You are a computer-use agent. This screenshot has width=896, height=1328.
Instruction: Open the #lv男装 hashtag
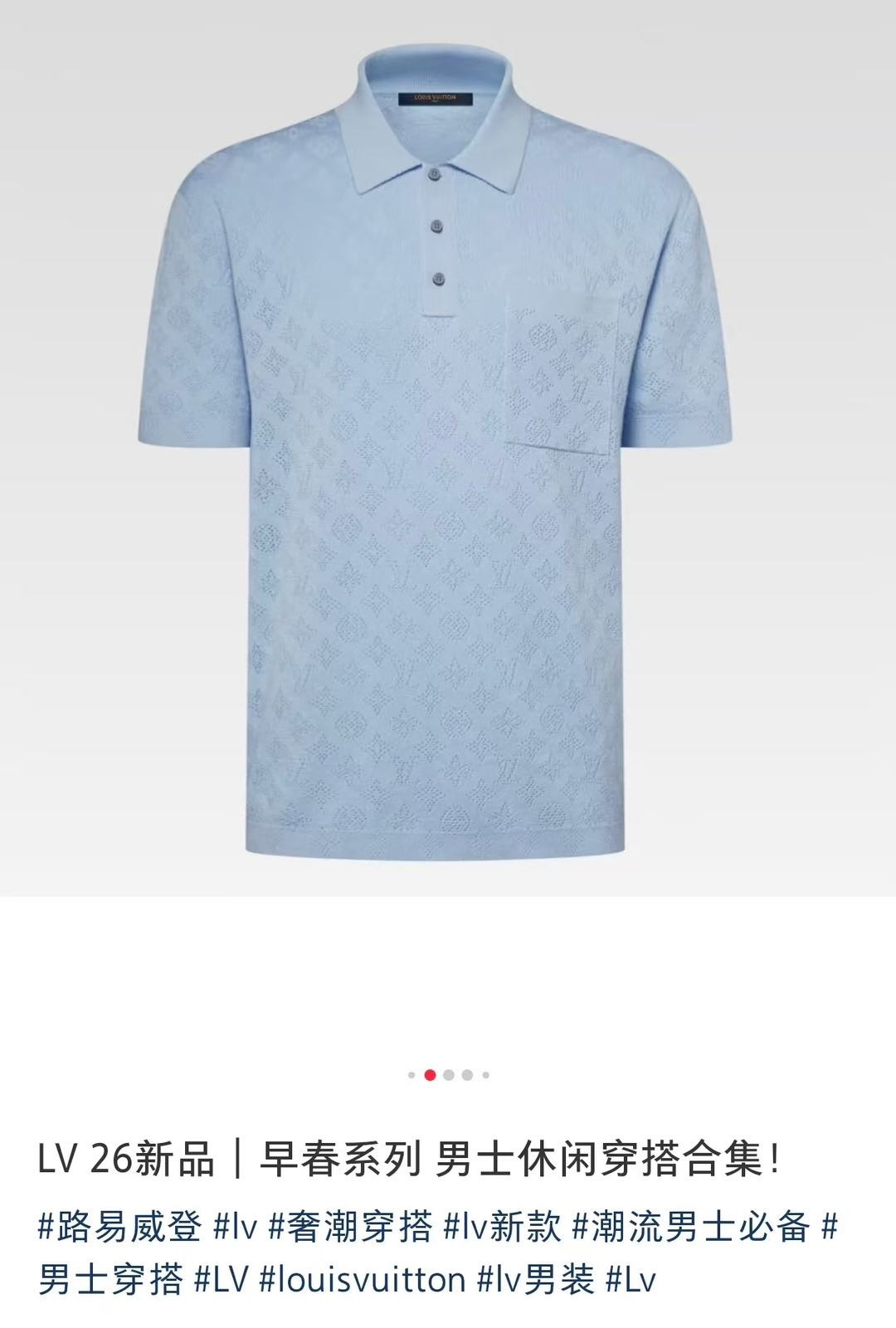[535, 1280]
